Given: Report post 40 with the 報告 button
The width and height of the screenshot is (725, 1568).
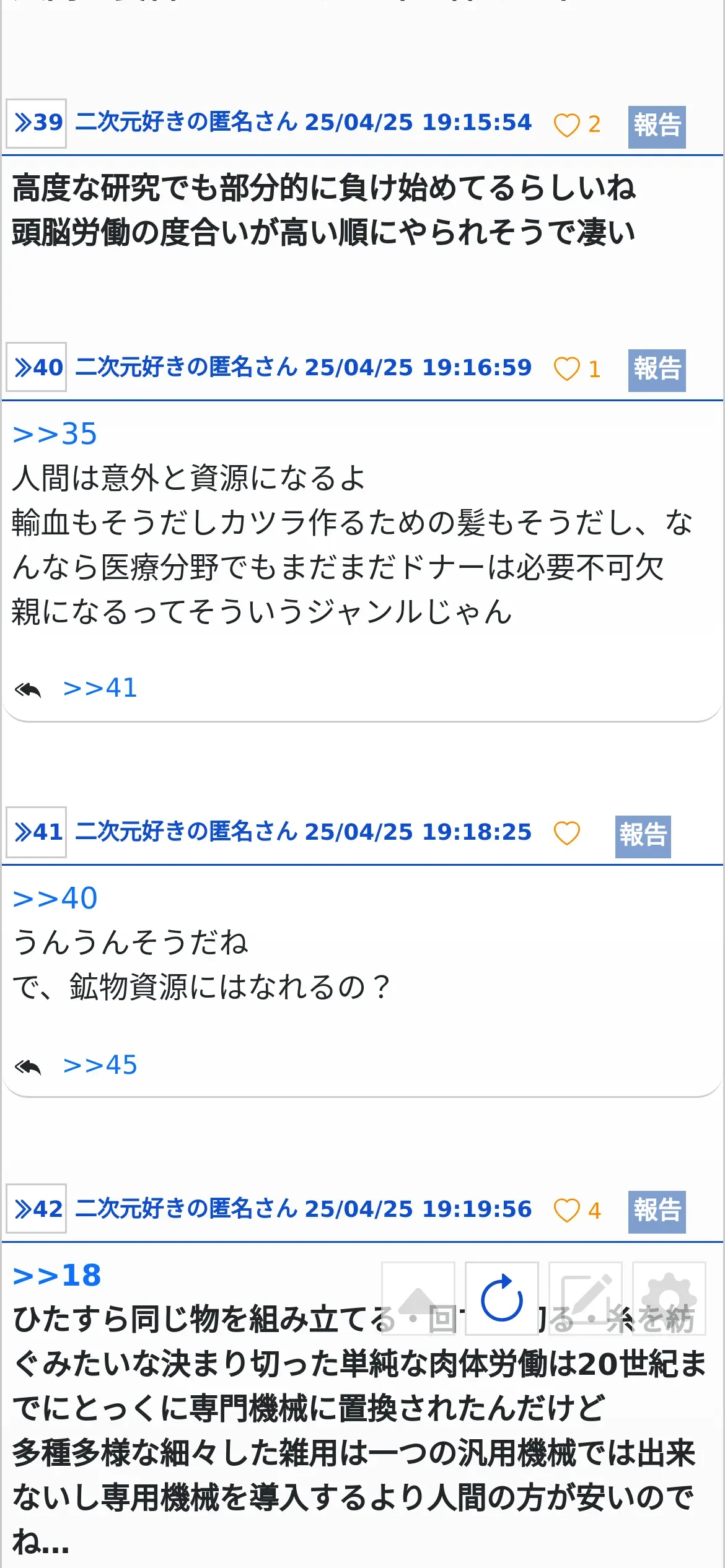Looking at the screenshot, I should point(656,370).
